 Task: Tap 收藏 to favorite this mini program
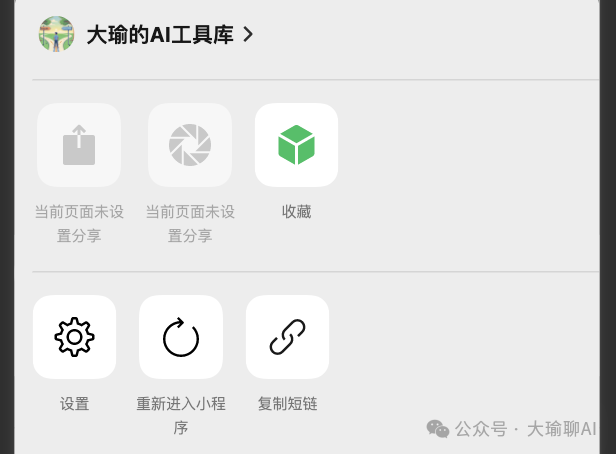[x=296, y=145]
